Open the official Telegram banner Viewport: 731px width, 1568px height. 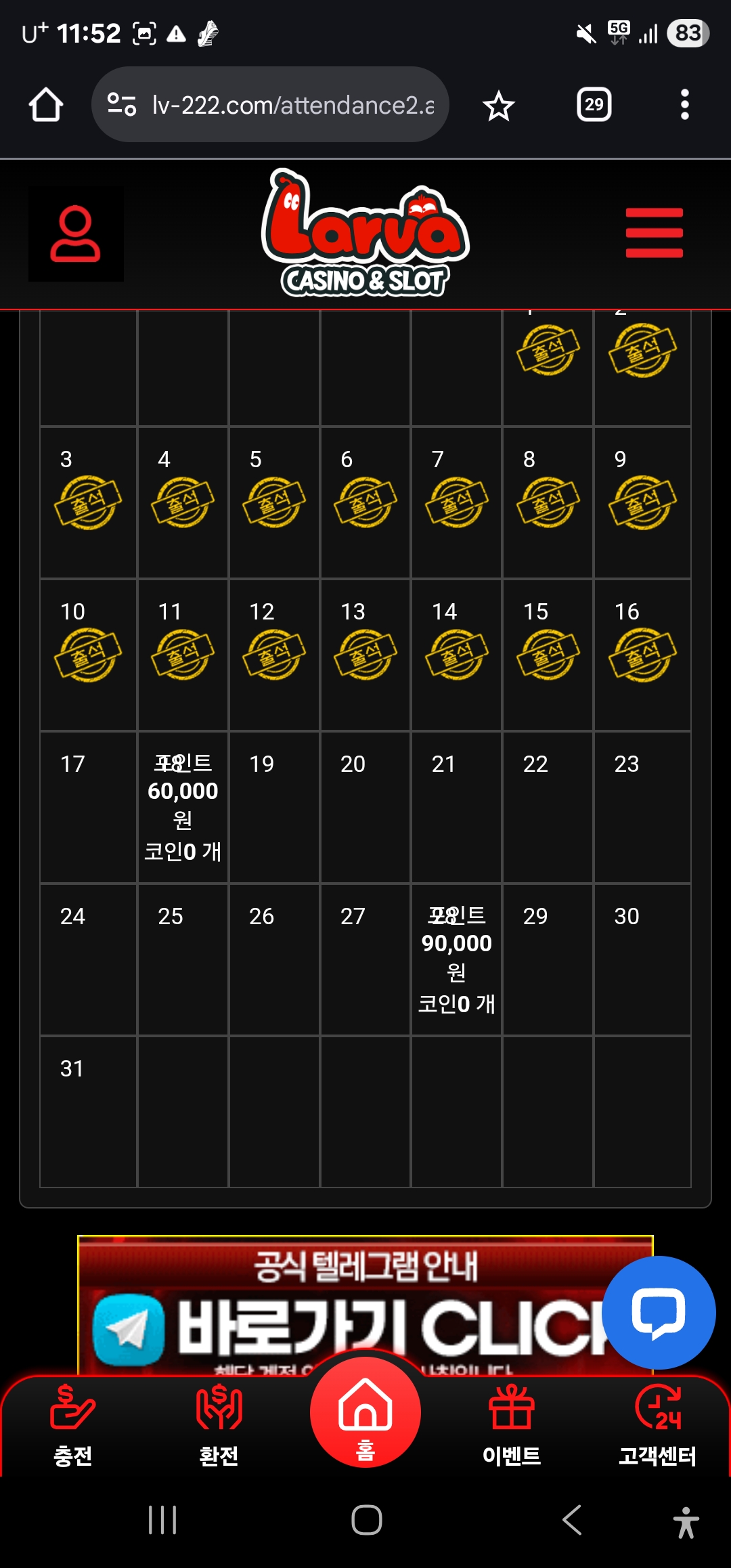pyautogui.click(x=338, y=1307)
